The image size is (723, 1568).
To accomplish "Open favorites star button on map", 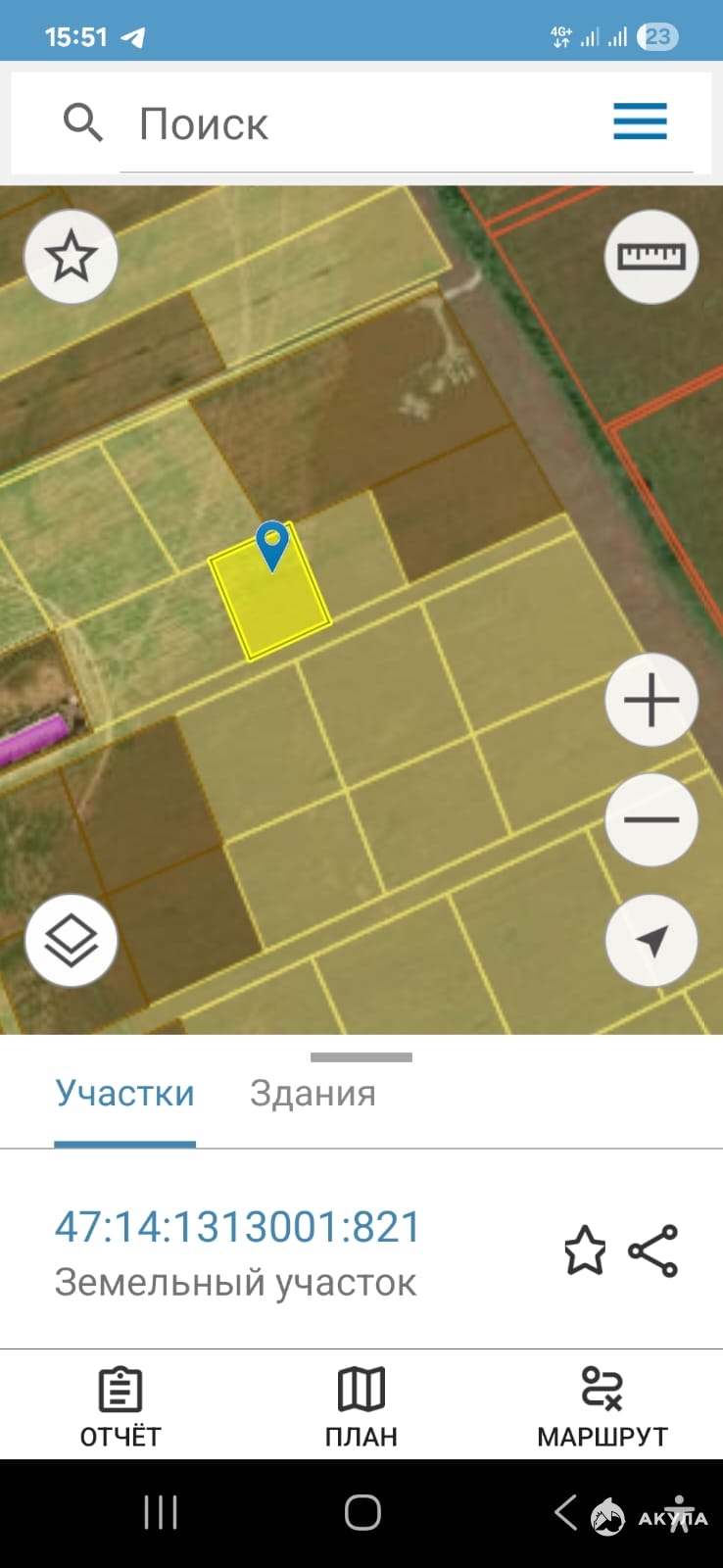I will tap(72, 257).
